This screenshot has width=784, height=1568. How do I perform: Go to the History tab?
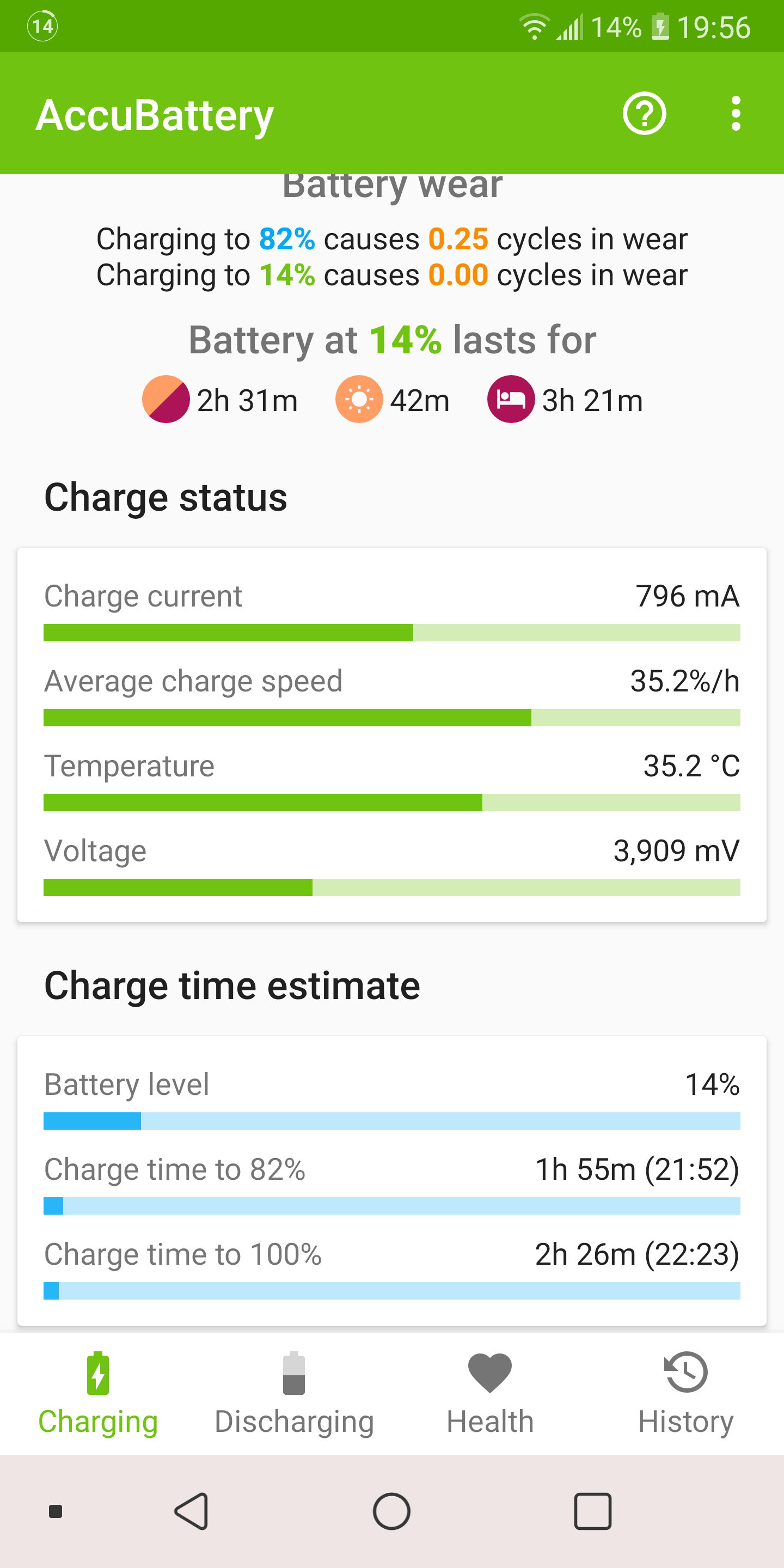click(x=686, y=1394)
